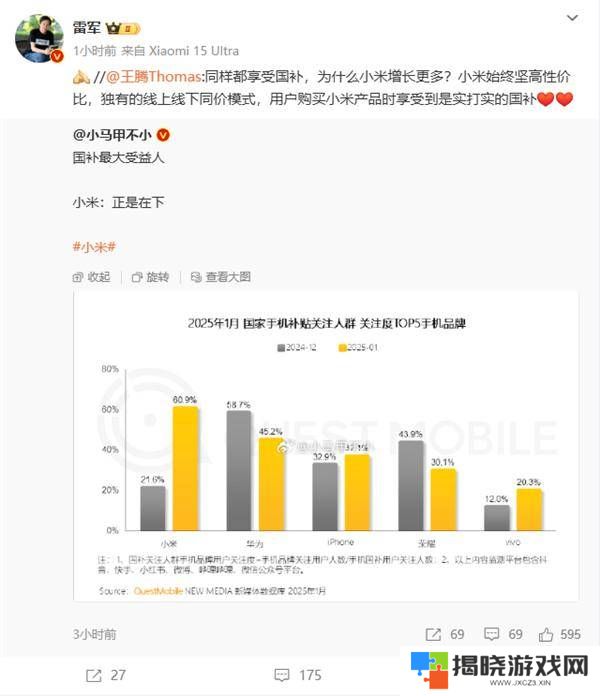Like the original post with 595 likes
The width and height of the screenshot is (600, 696).
559,634
